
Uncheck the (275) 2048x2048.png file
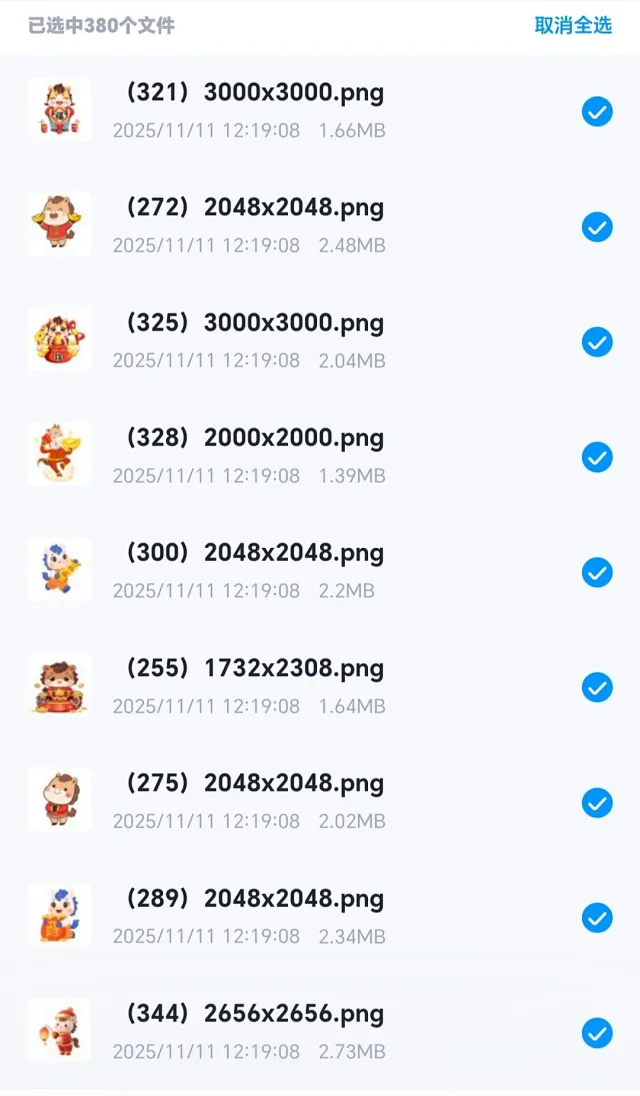tap(597, 802)
